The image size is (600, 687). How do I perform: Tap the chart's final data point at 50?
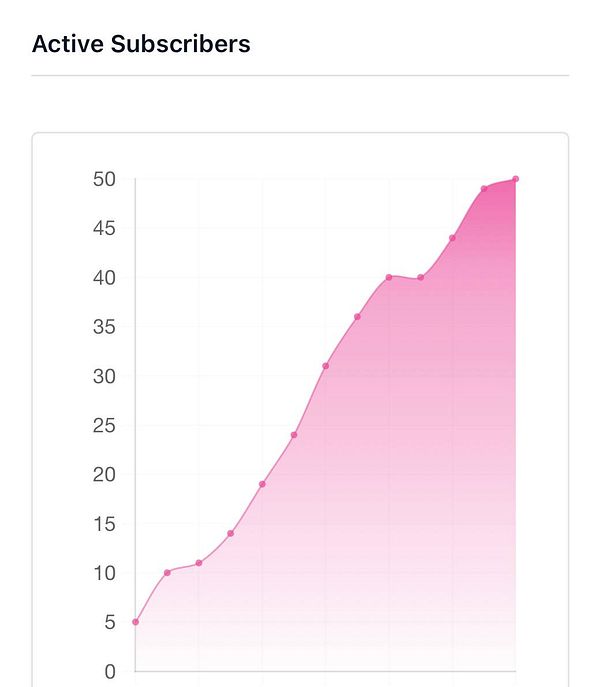pos(516,179)
